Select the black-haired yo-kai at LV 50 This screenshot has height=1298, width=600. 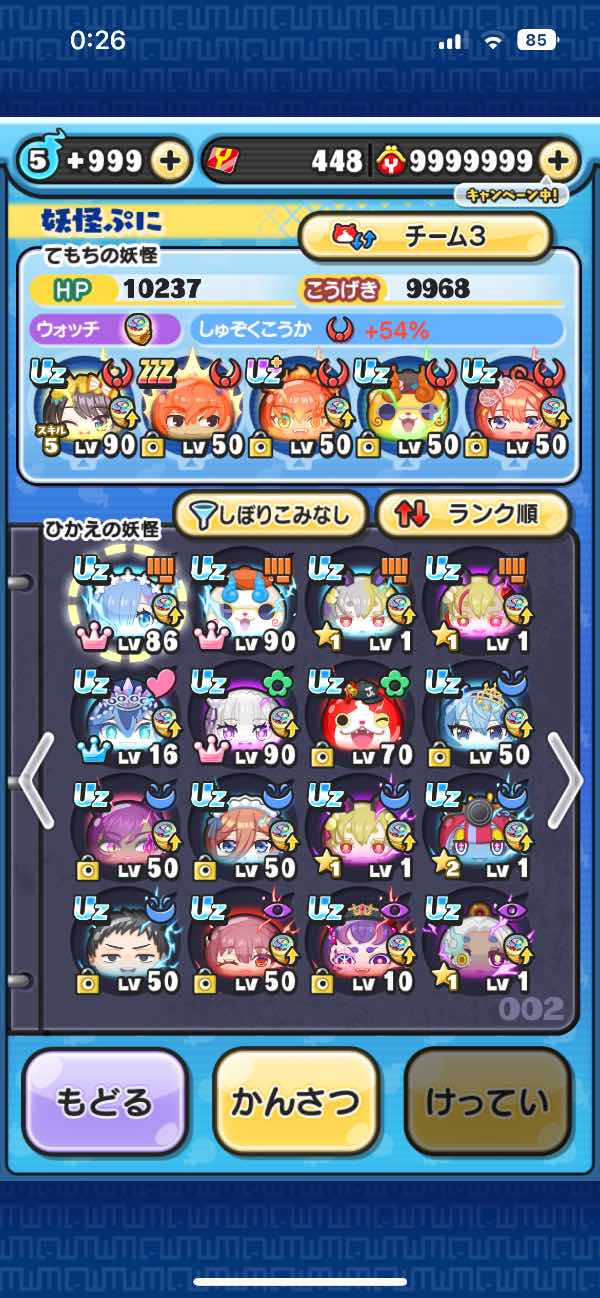(125, 945)
